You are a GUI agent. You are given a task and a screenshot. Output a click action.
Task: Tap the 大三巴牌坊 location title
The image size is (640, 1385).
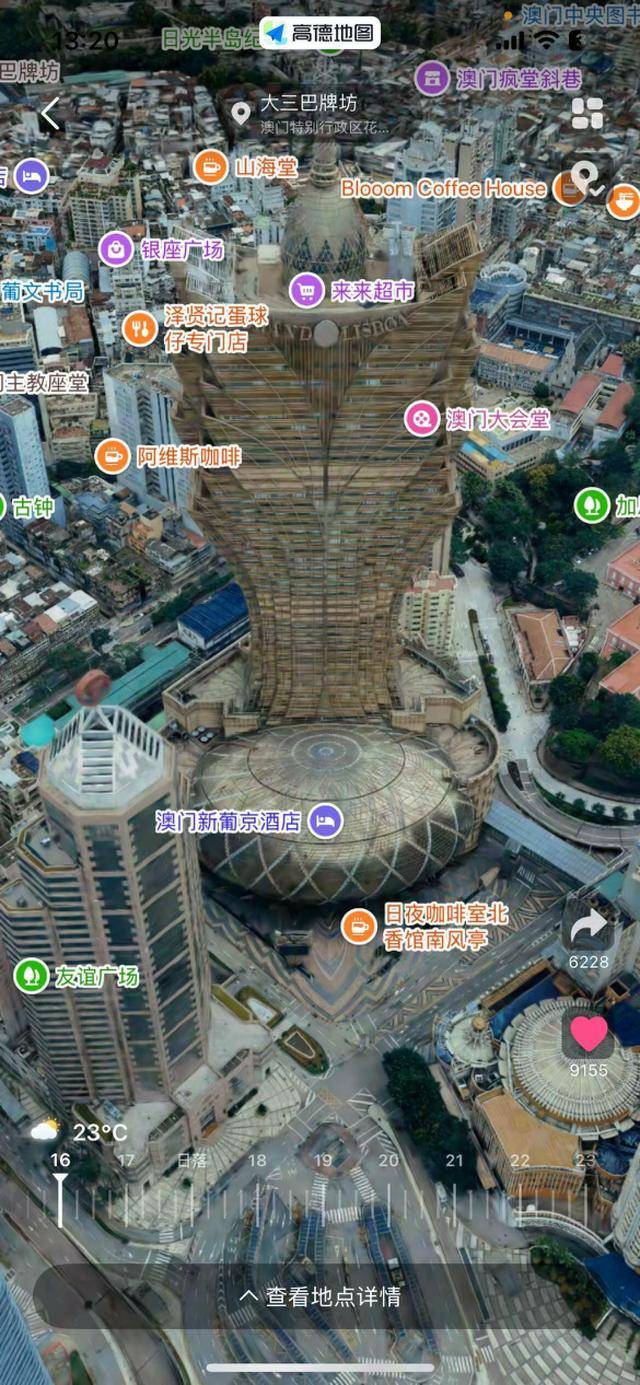pyautogui.click(x=308, y=103)
